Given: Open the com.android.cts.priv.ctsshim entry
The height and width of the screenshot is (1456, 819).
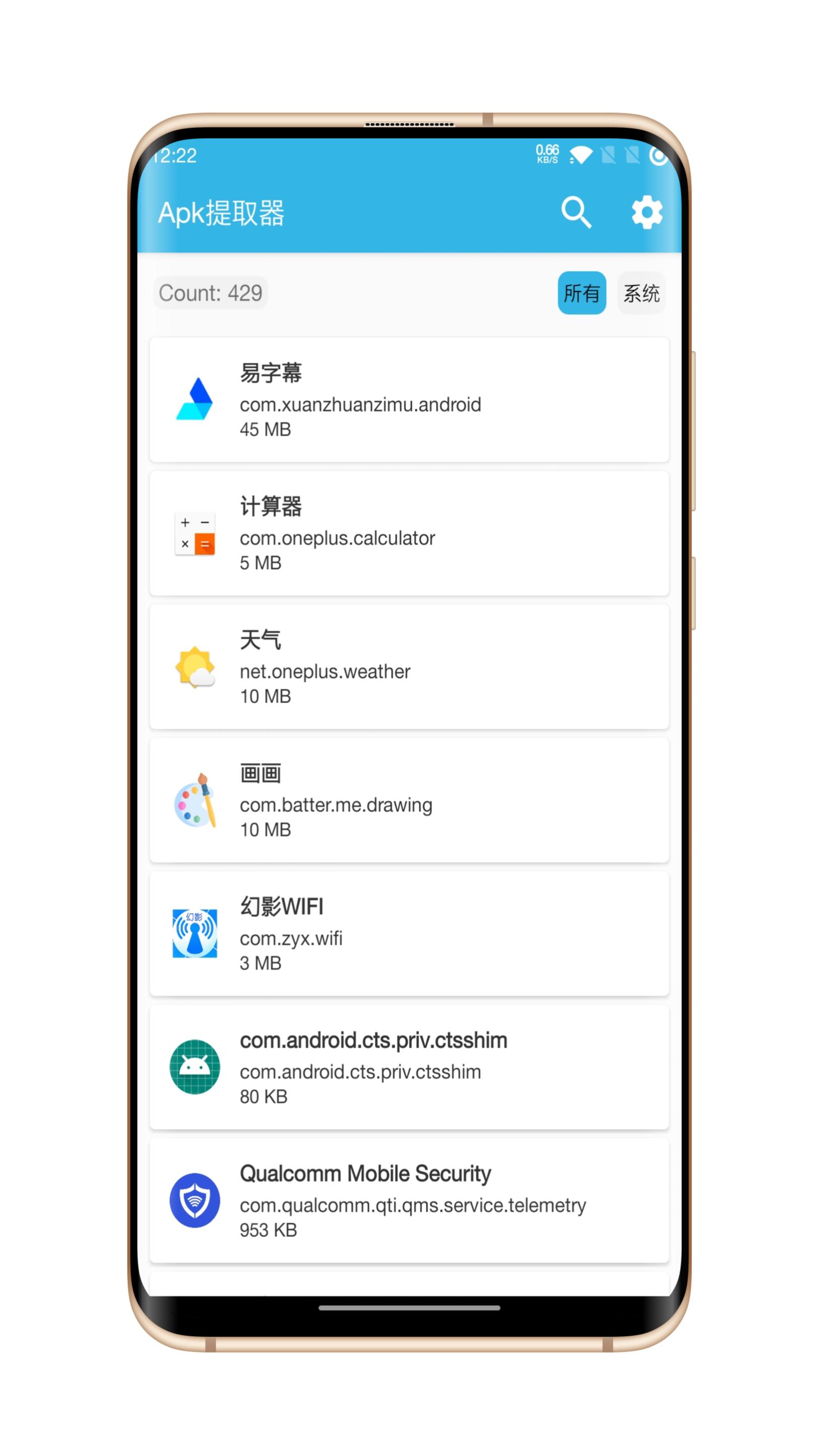Looking at the screenshot, I should (409, 1066).
